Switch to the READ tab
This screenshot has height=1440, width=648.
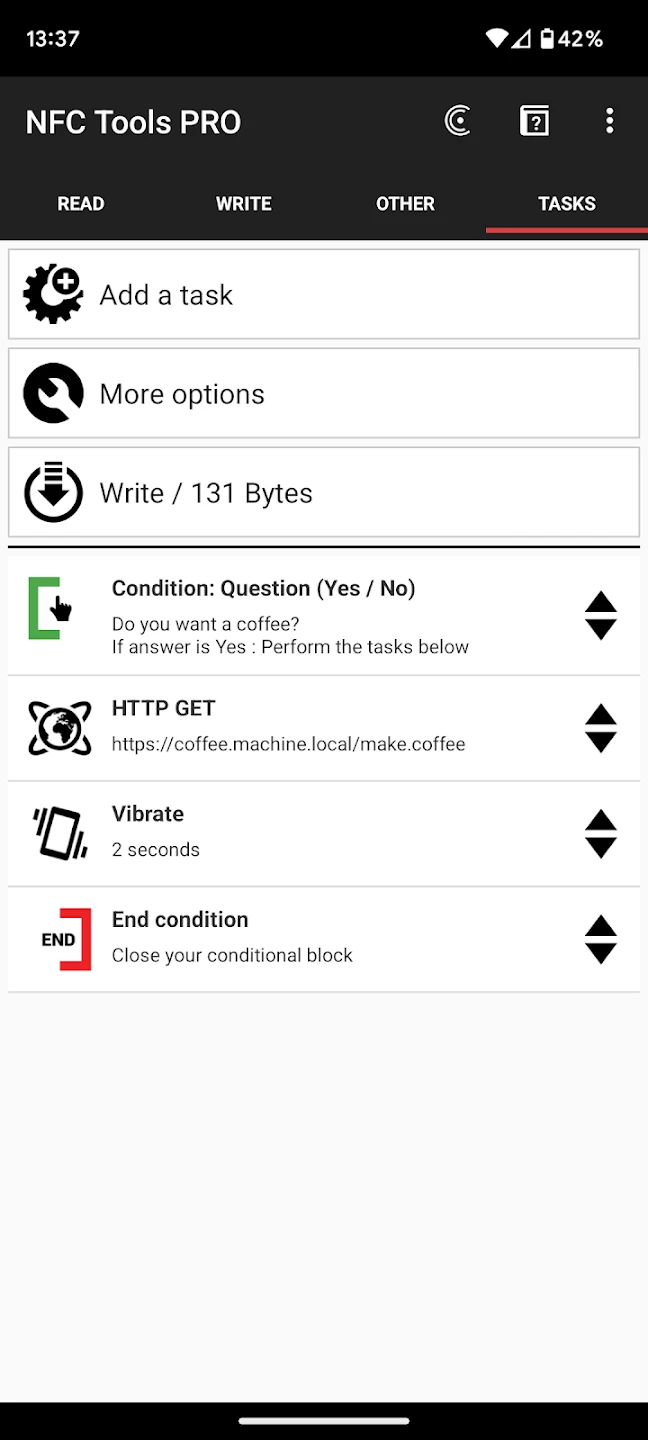tap(81, 204)
